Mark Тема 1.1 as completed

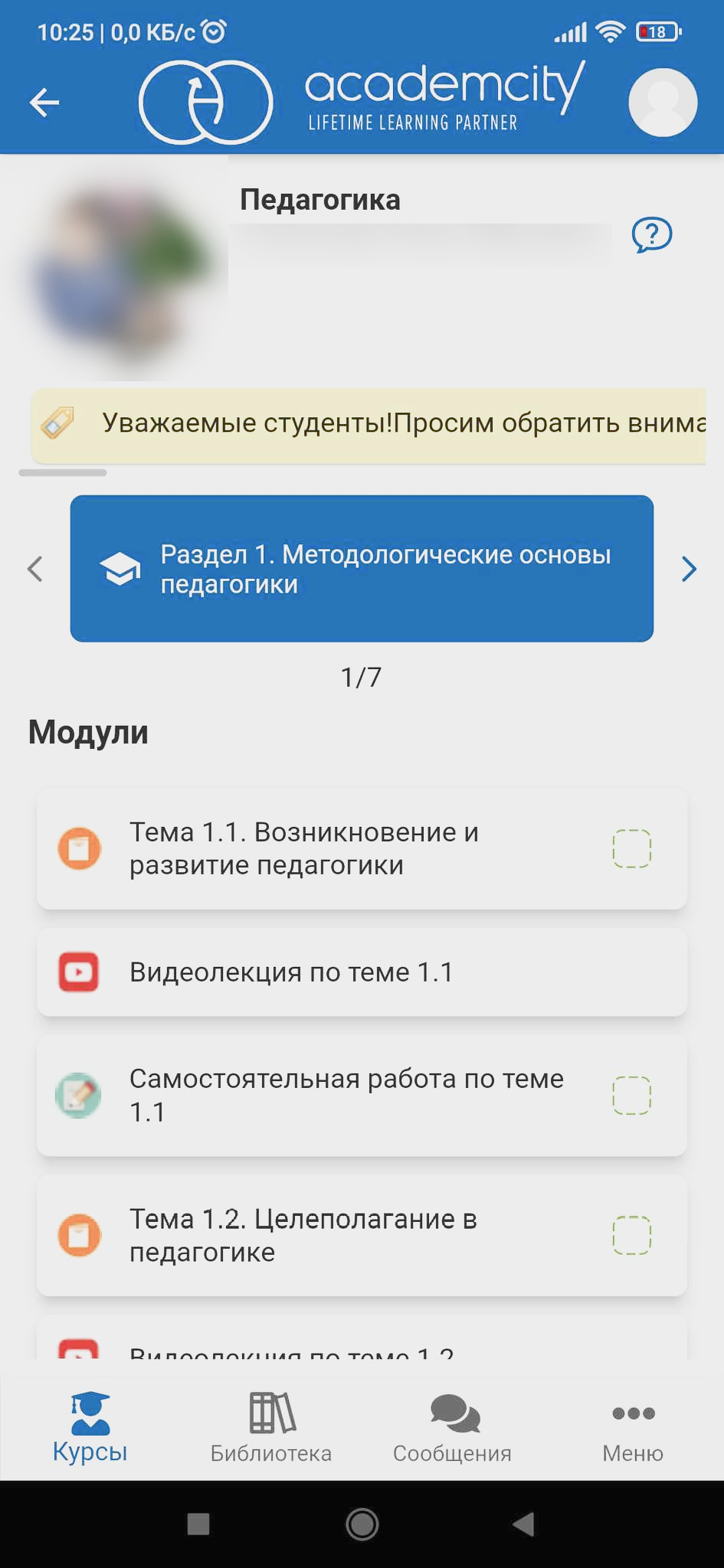631,848
